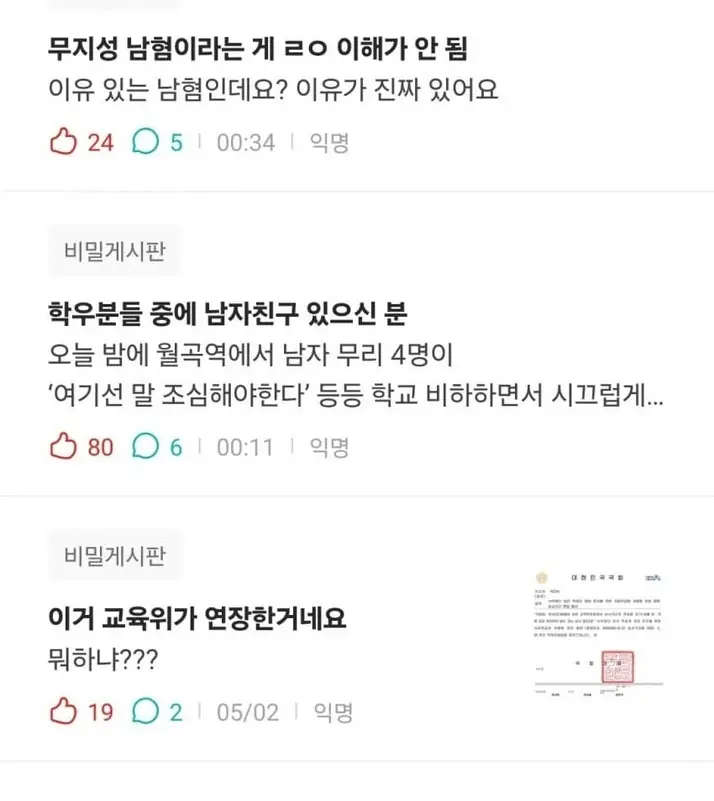Open the post 학우분들 중에 남자친구 있으신 분

click(228, 313)
